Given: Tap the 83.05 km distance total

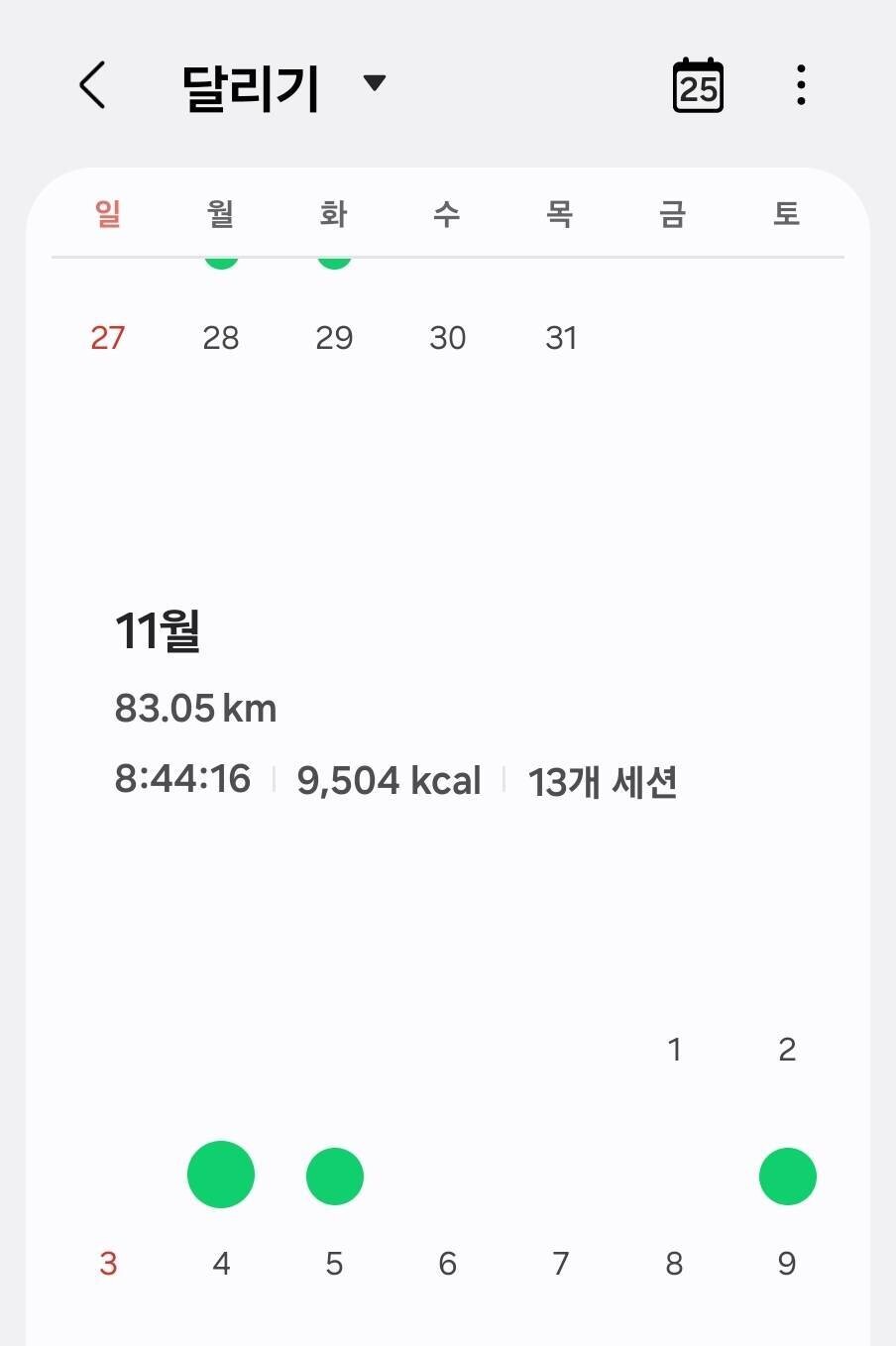Looking at the screenshot, I should [195, 708].
